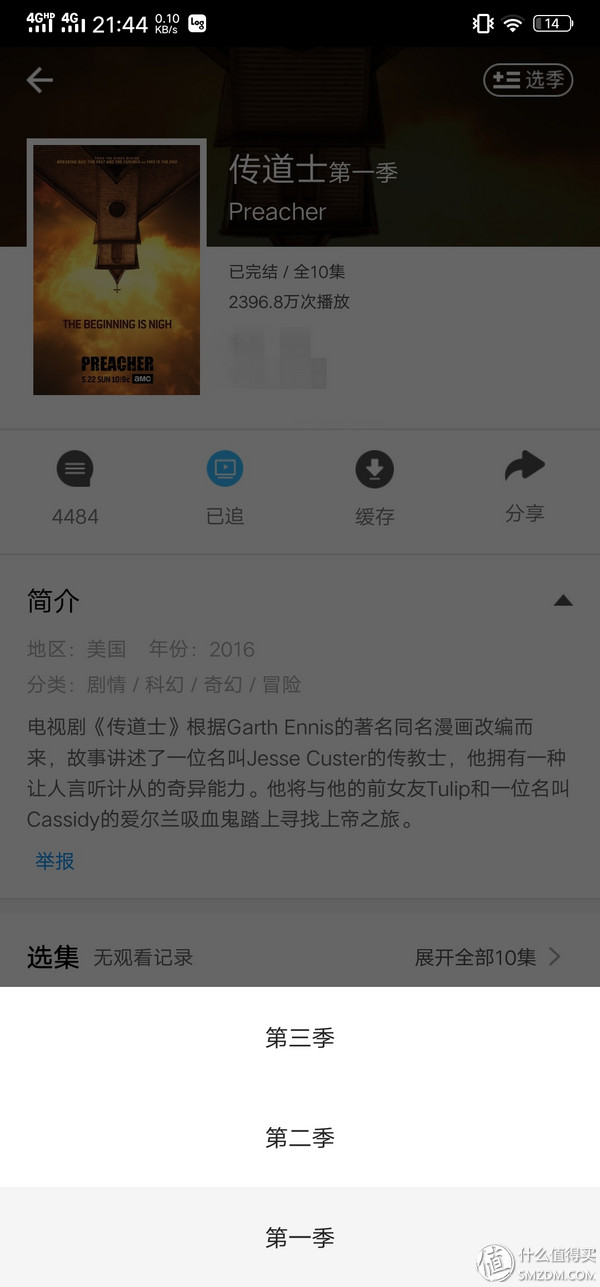The width and height of the screenshot is (600, 1287).
Task: Select 第三季 from the season list
Action: pyautogui.click(x=300, y=1038)
